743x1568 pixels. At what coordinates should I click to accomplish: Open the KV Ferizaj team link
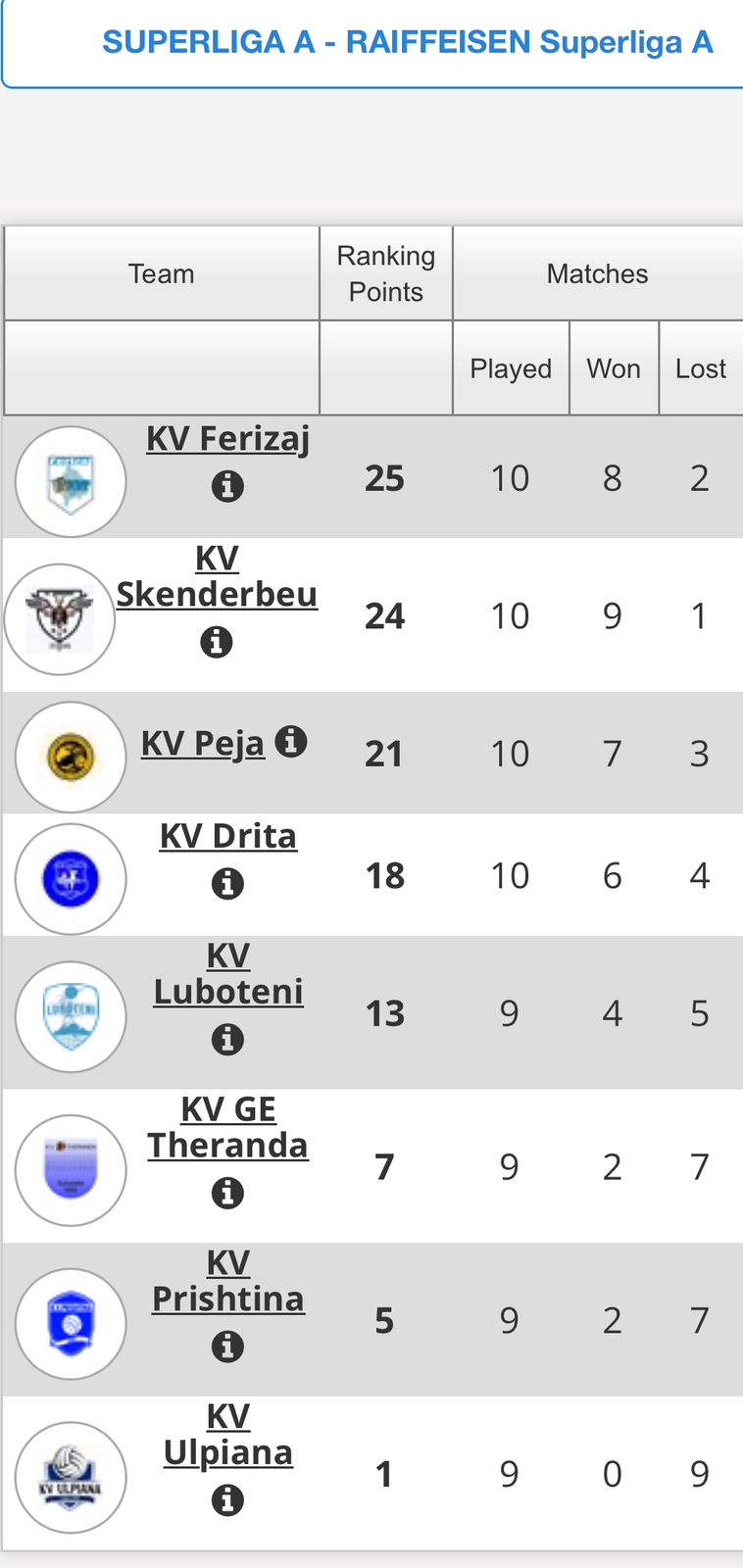227,439
